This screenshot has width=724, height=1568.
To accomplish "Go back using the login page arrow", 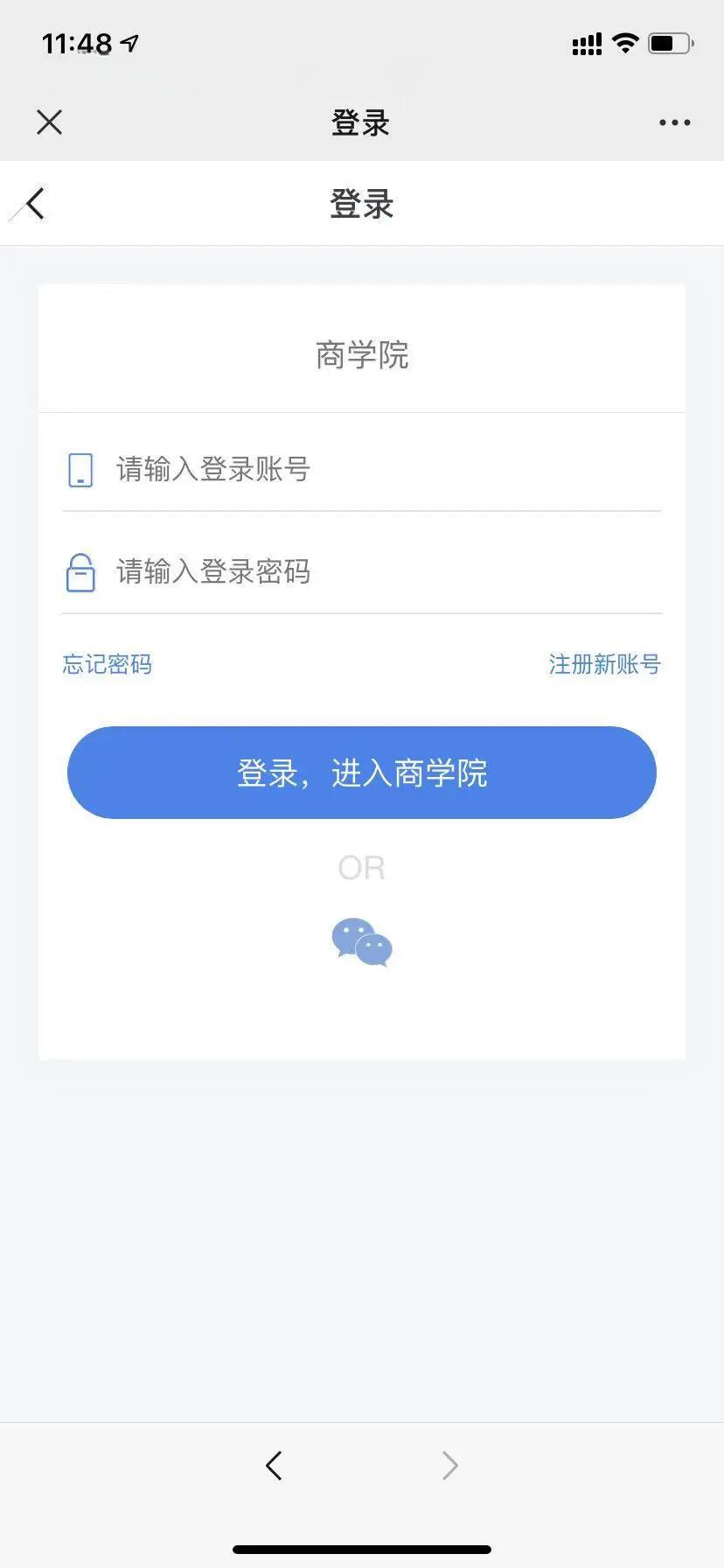I will (x=35, y=204).
